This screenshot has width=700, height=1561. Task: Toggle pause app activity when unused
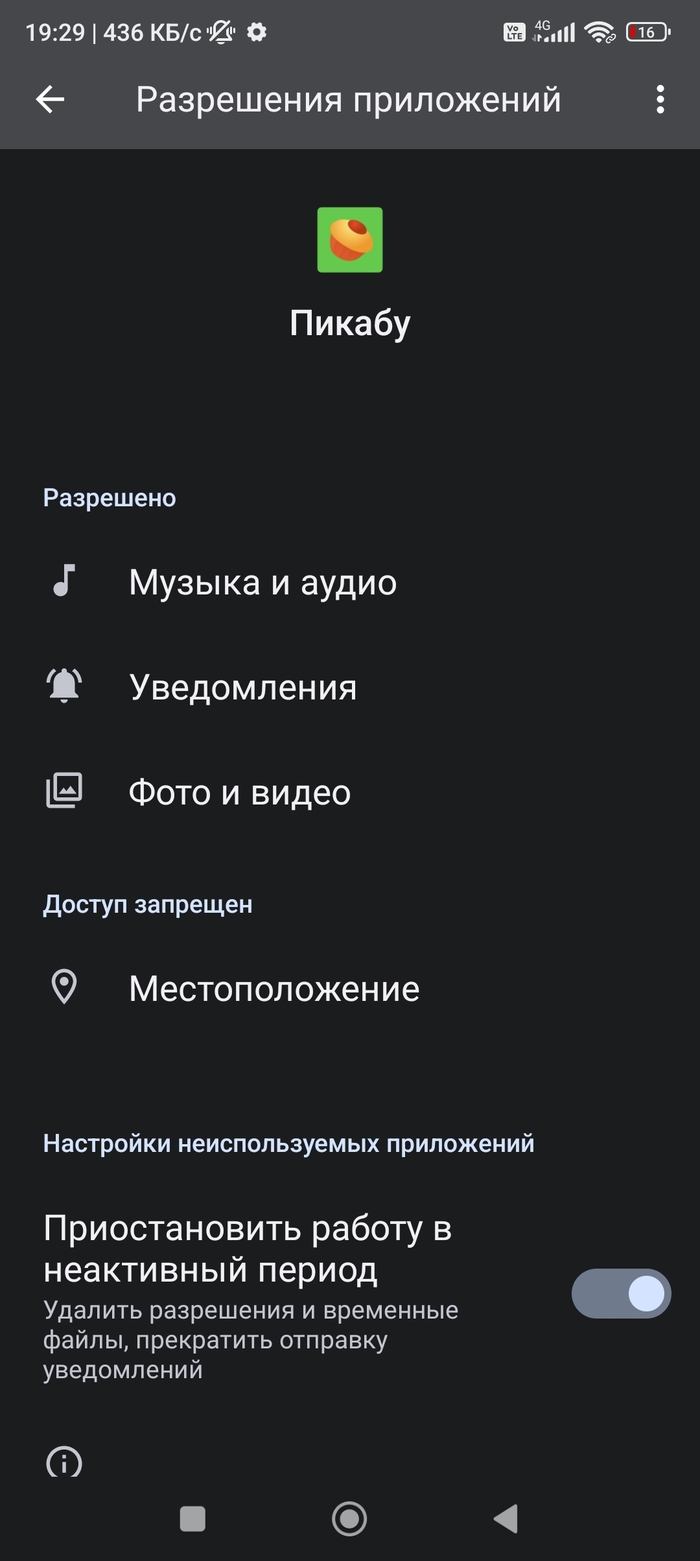click(x=620, y=1294)
